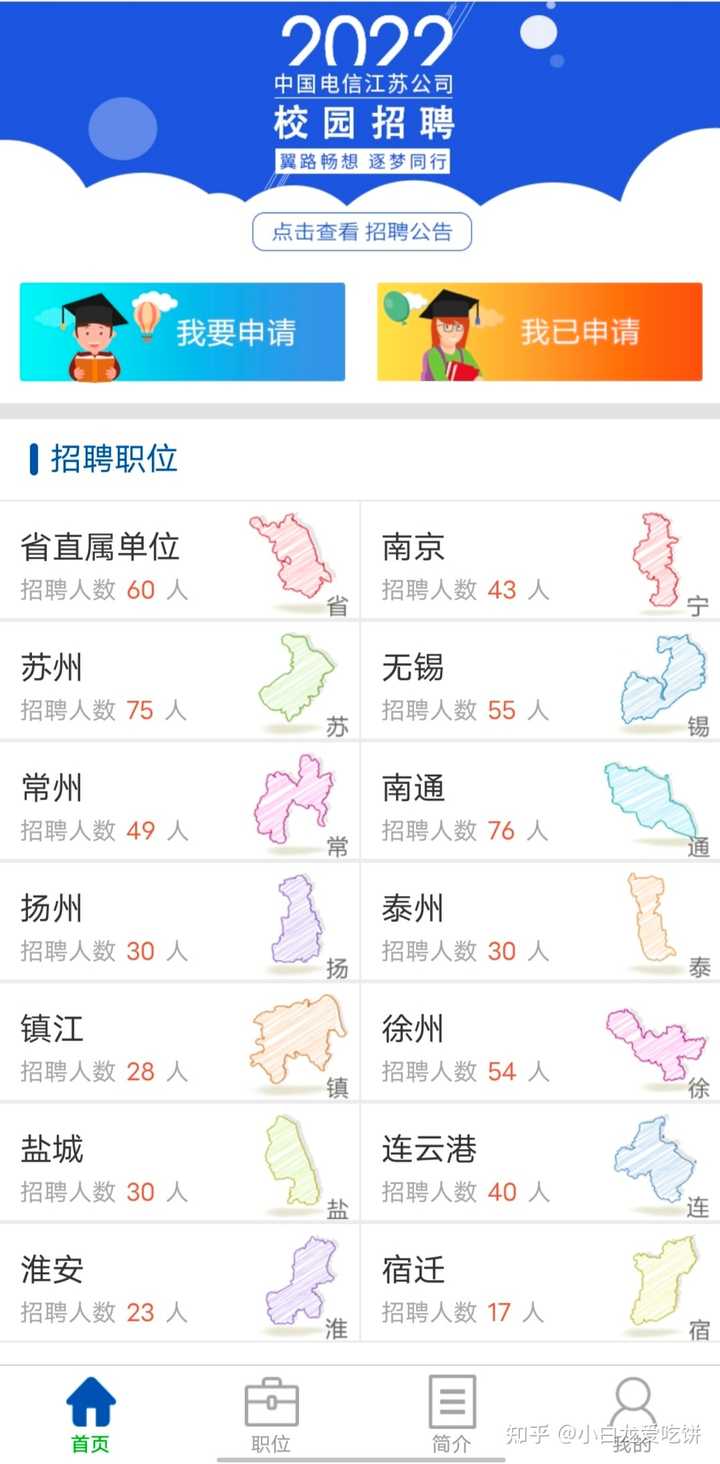Open the 淮安 recruitment card
The width and height of the screenshot is (720, 1464).
(179, 1283)
